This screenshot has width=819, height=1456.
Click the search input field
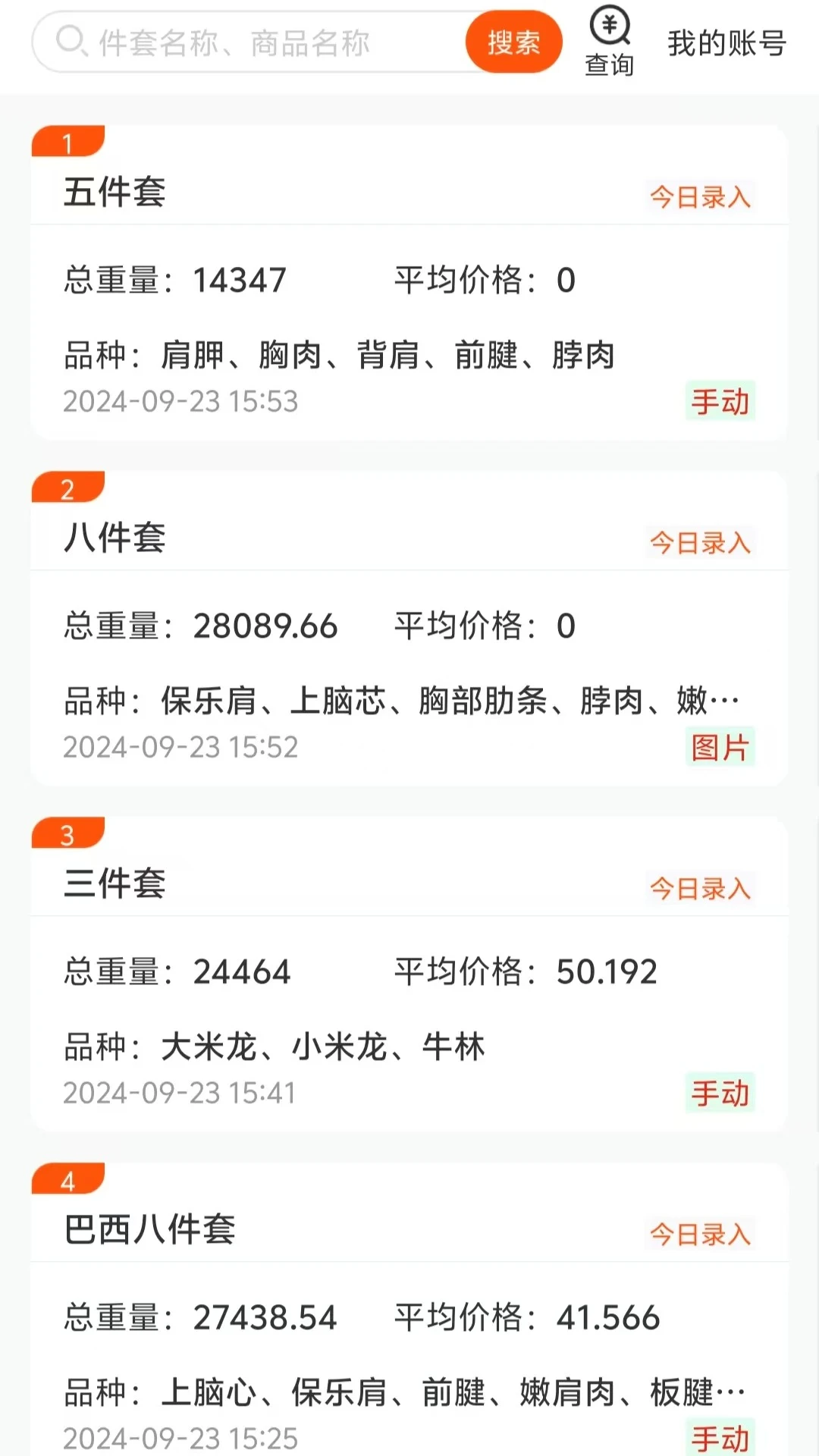coord(265,43)
